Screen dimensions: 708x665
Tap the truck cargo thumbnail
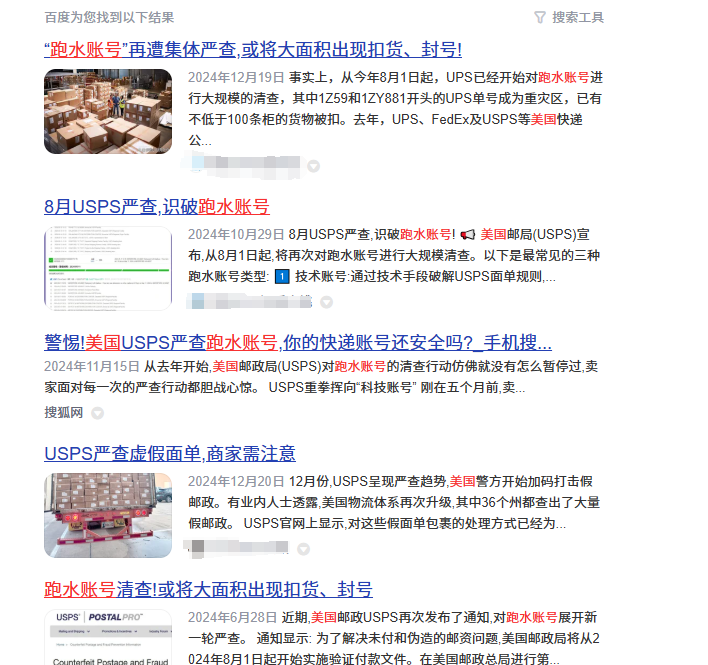108,514
